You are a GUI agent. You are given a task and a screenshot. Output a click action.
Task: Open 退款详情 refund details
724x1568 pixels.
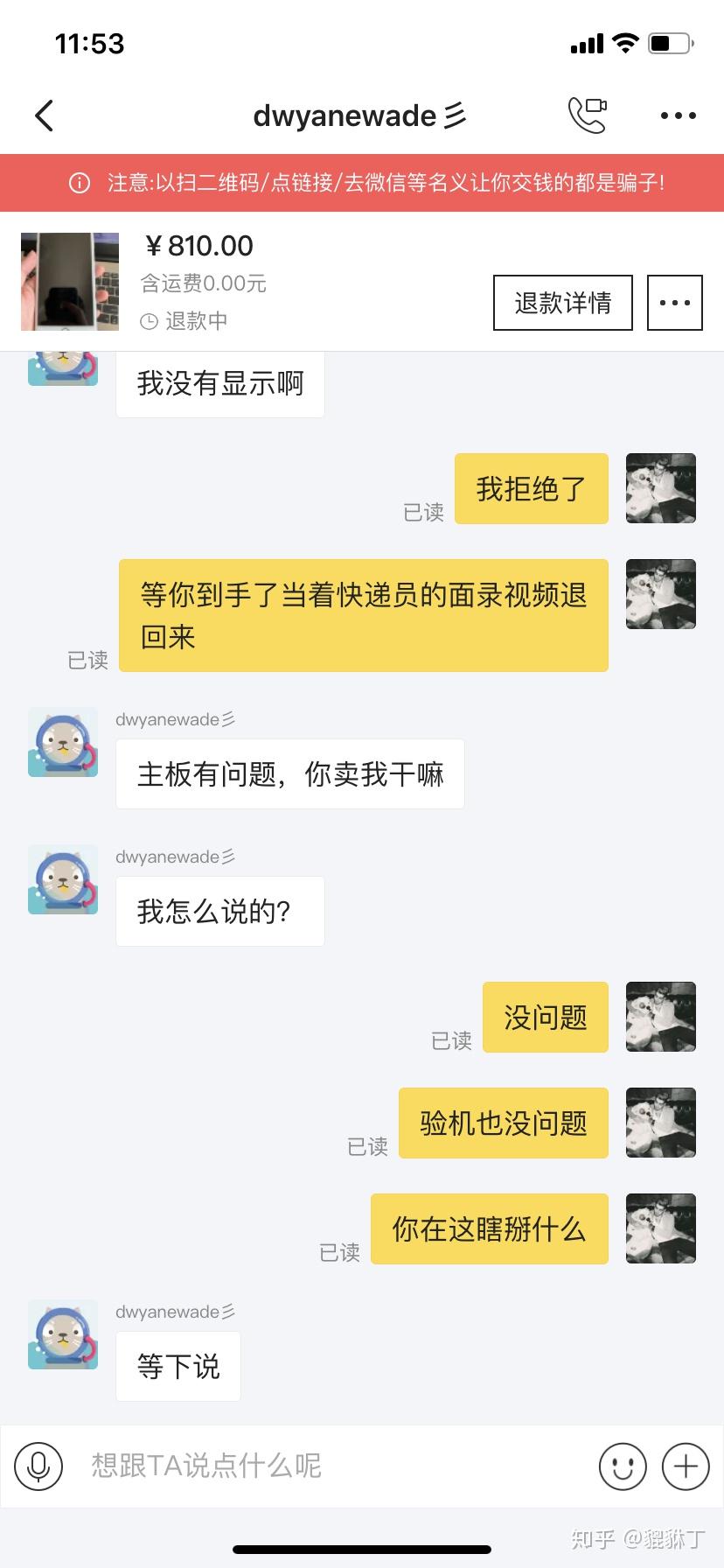(x=562, y=303)
